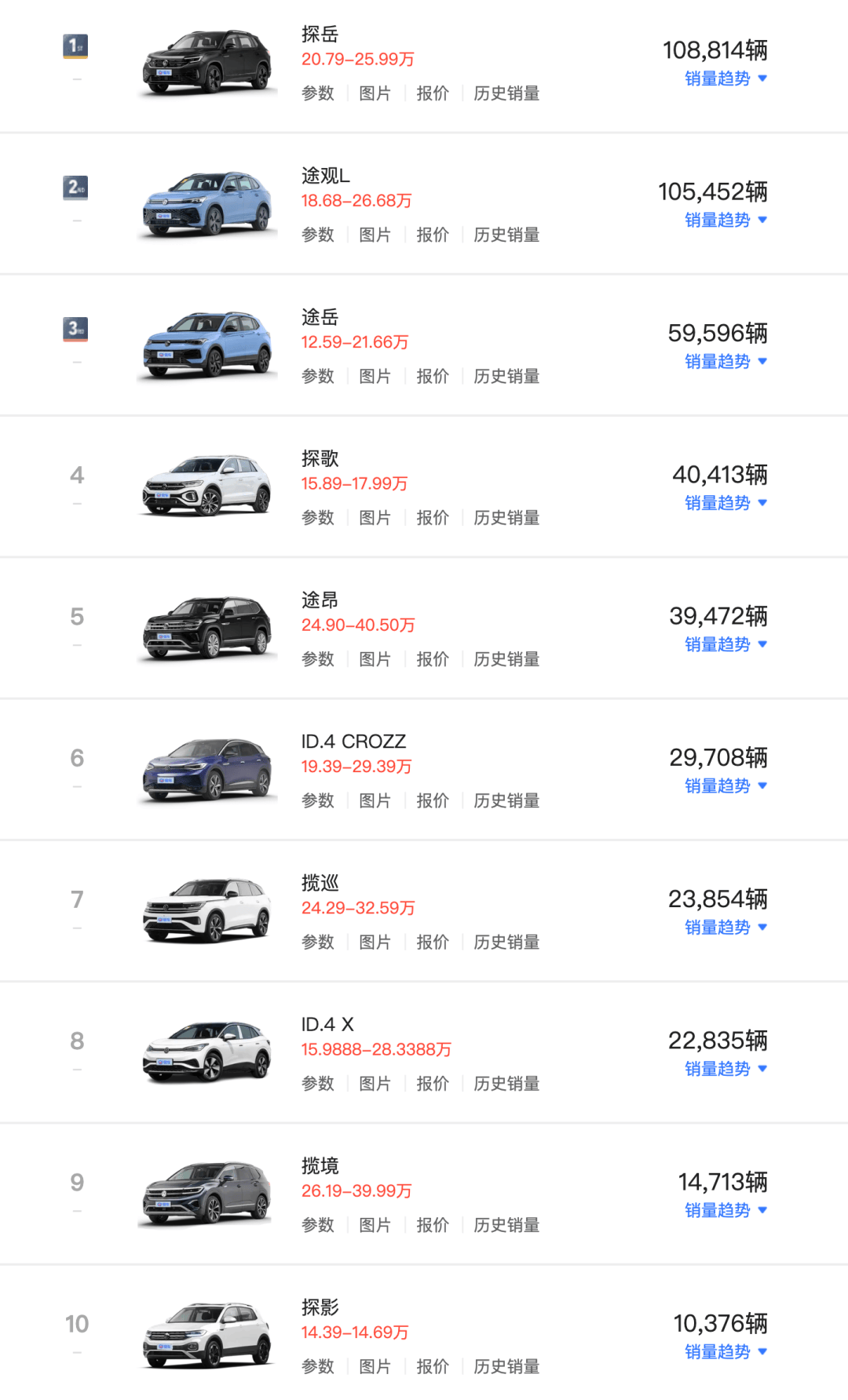Open 历史销量 for 途昂
Viewport: 848px width, 1400px height.
(x=506, y=659)
